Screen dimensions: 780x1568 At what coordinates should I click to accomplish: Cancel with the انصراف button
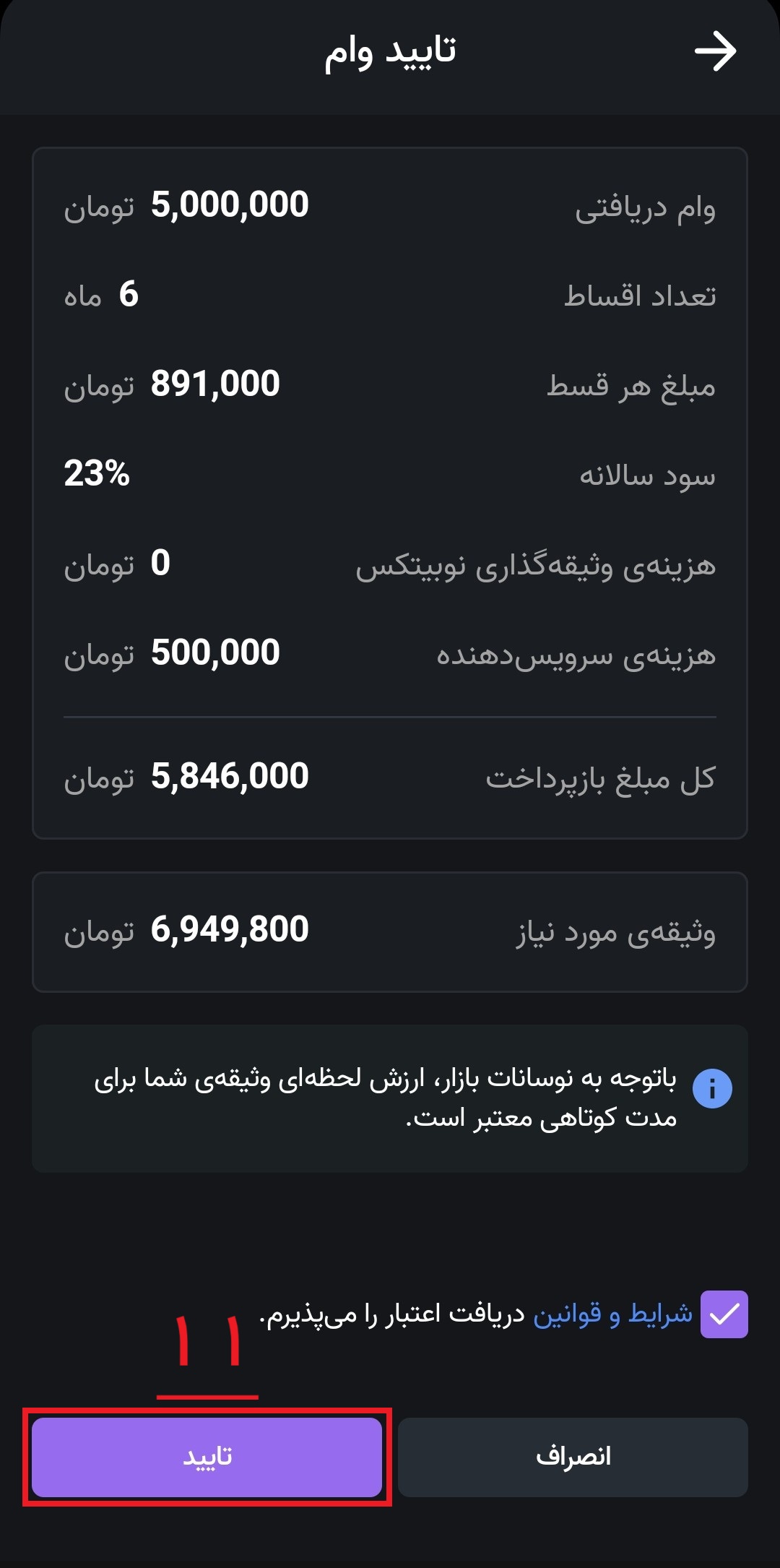[573, 1457]
